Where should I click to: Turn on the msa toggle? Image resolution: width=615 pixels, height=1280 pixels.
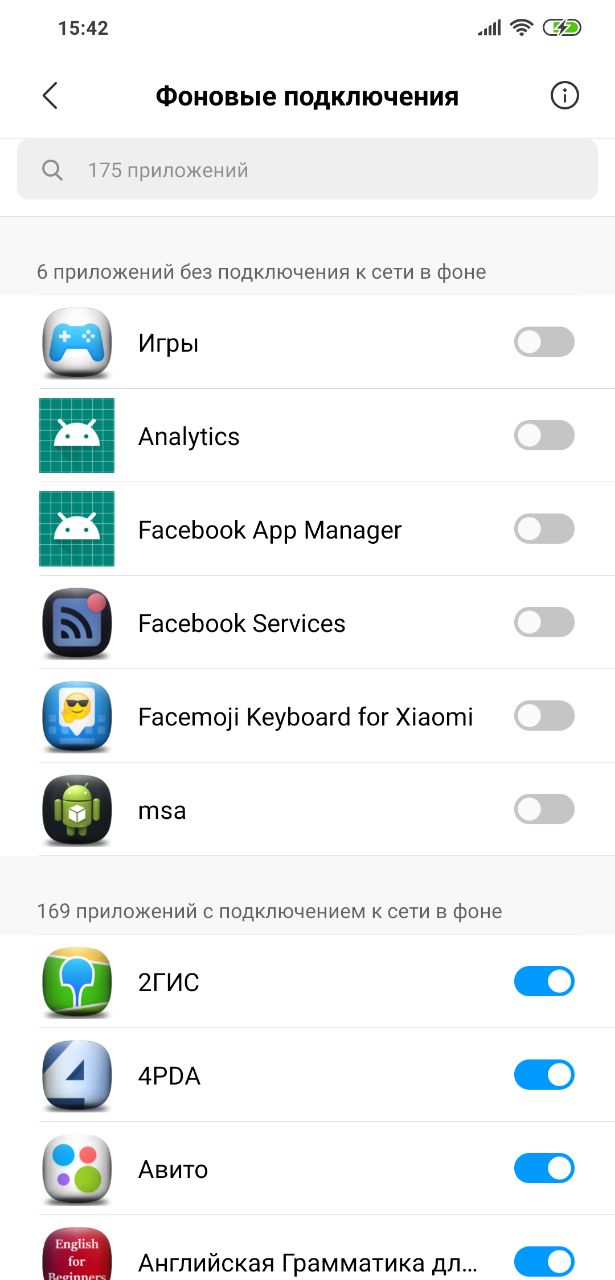[x=544, y=809]
